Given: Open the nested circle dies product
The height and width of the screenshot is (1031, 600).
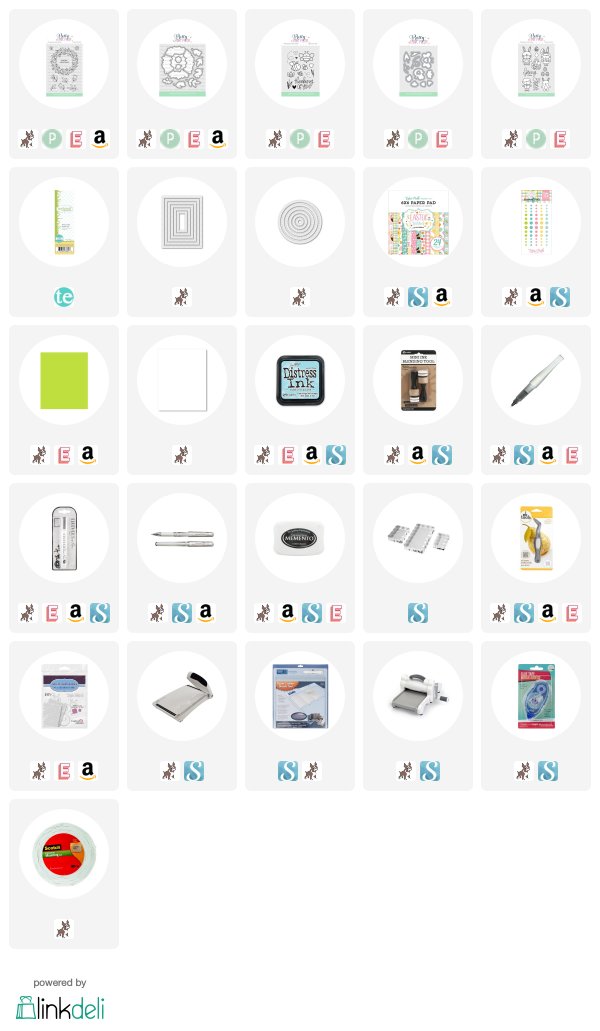Looking at the screenshot, I should coord(300,222).
